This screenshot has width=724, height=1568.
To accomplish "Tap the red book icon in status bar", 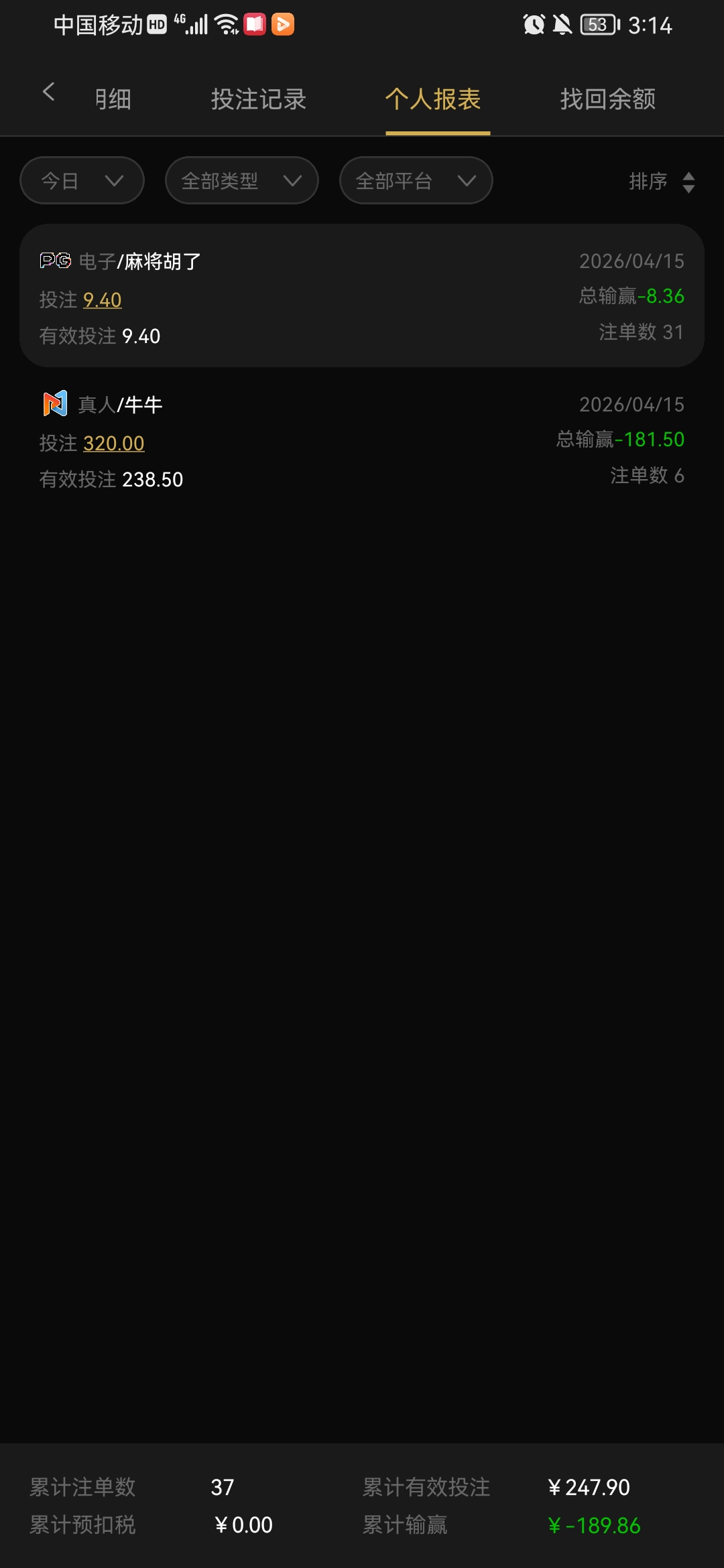I will pyautogui.click(x=255, y=25).
